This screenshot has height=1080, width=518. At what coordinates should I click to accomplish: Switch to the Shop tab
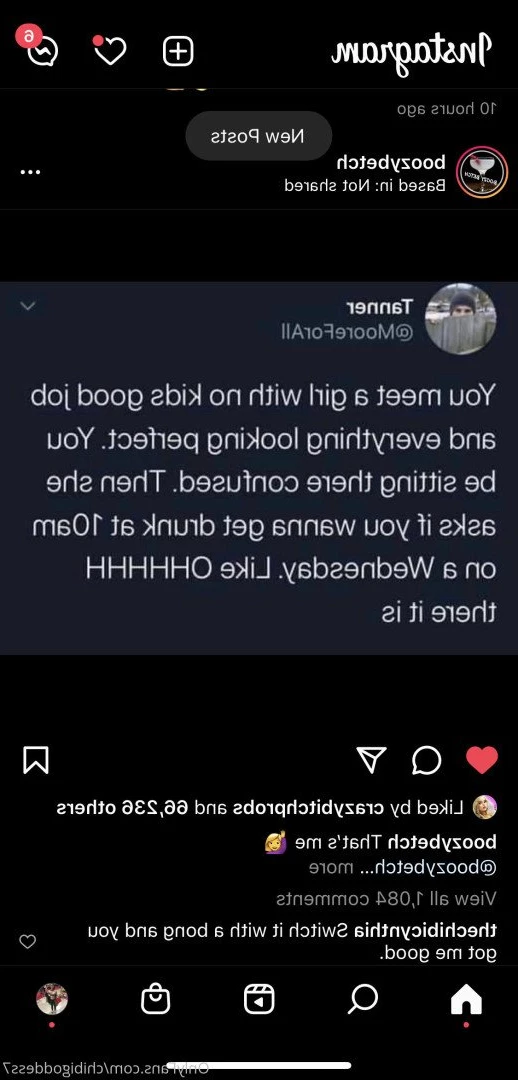156,999
